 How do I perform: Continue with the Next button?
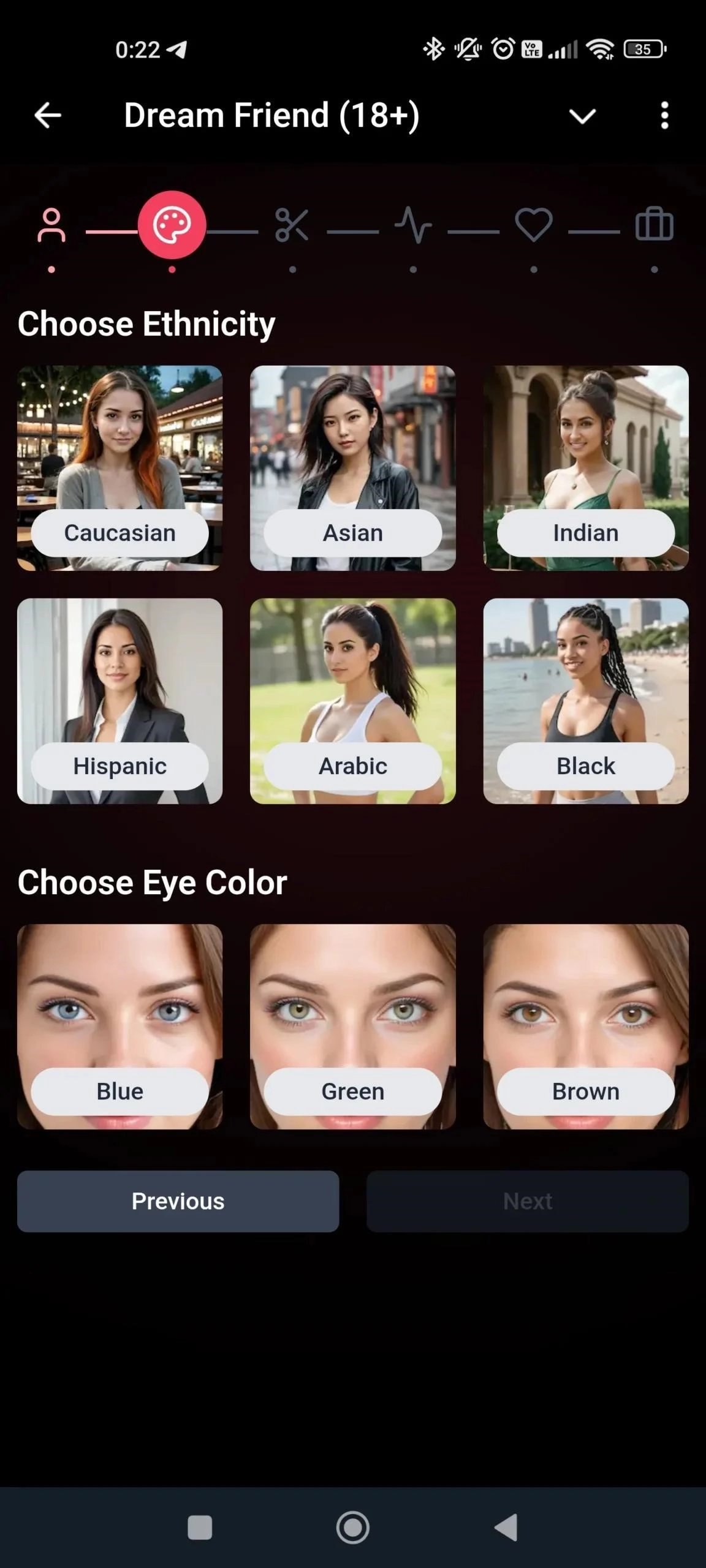[x=528, y=1201]
